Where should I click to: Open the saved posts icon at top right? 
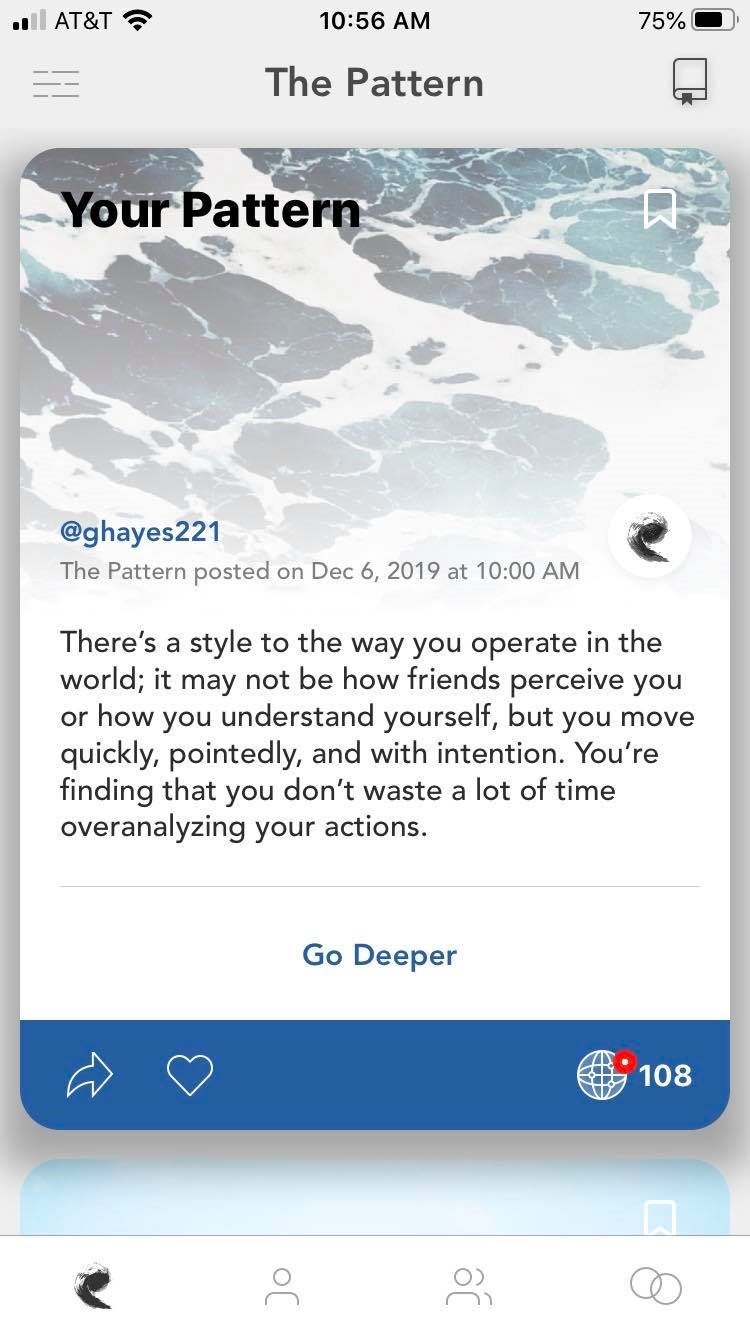coord(690,84)
